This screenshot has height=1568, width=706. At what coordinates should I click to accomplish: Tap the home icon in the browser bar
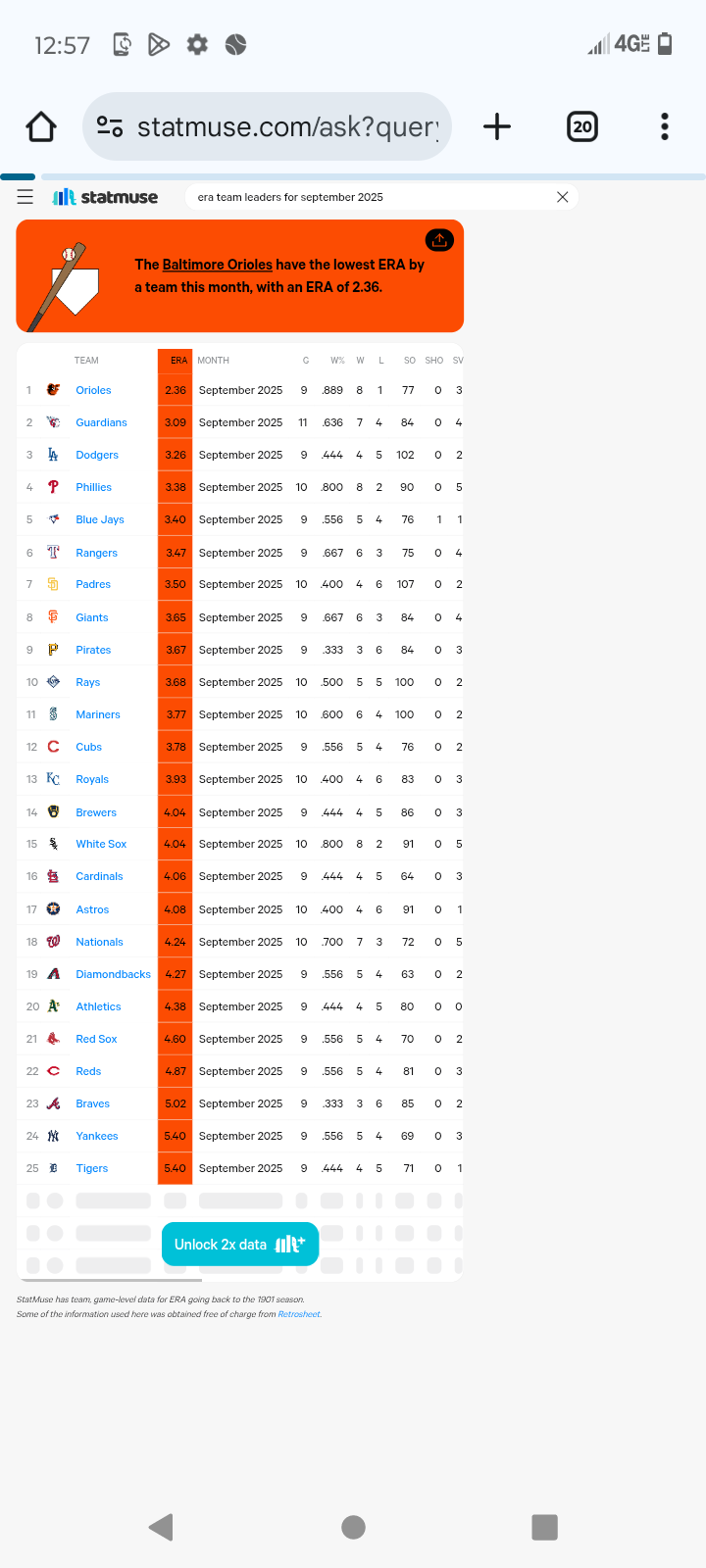point(40,125)
